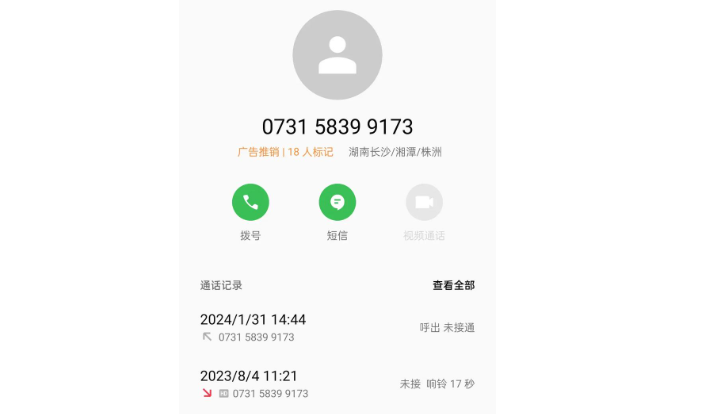Open the 2023/8/4 11:21 missed call record
The height and width of the screenshot is (414, 709).
[336, 384]
